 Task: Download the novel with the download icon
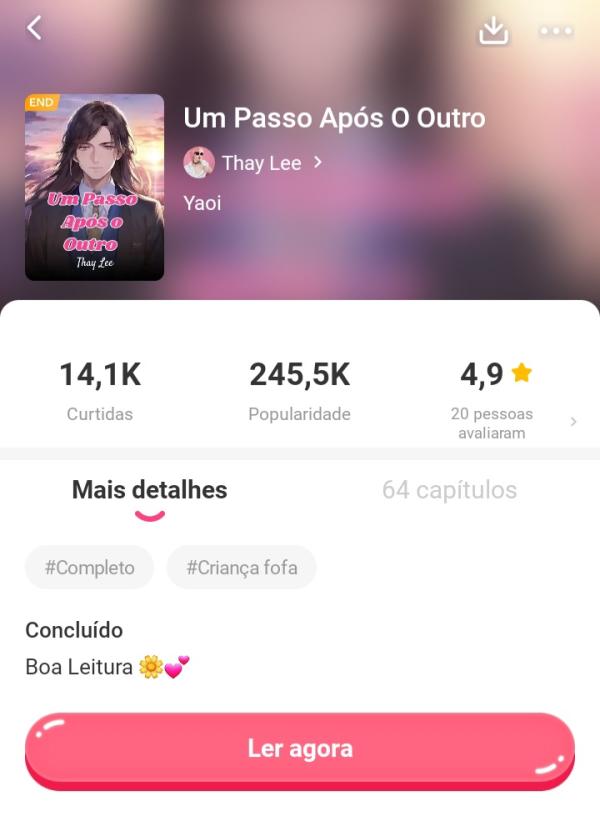pos(493,31)
